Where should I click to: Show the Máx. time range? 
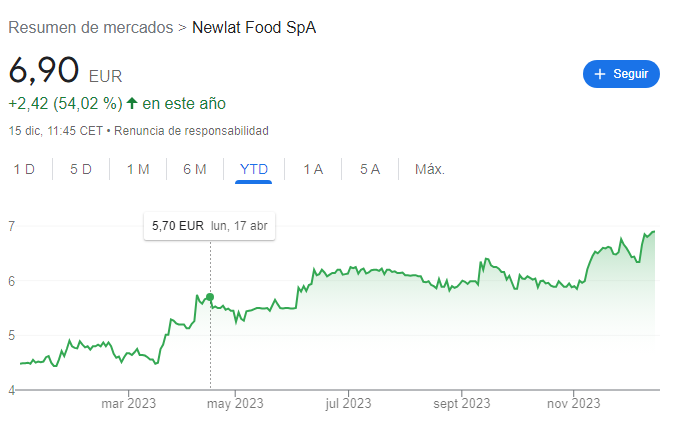point(430,169)
